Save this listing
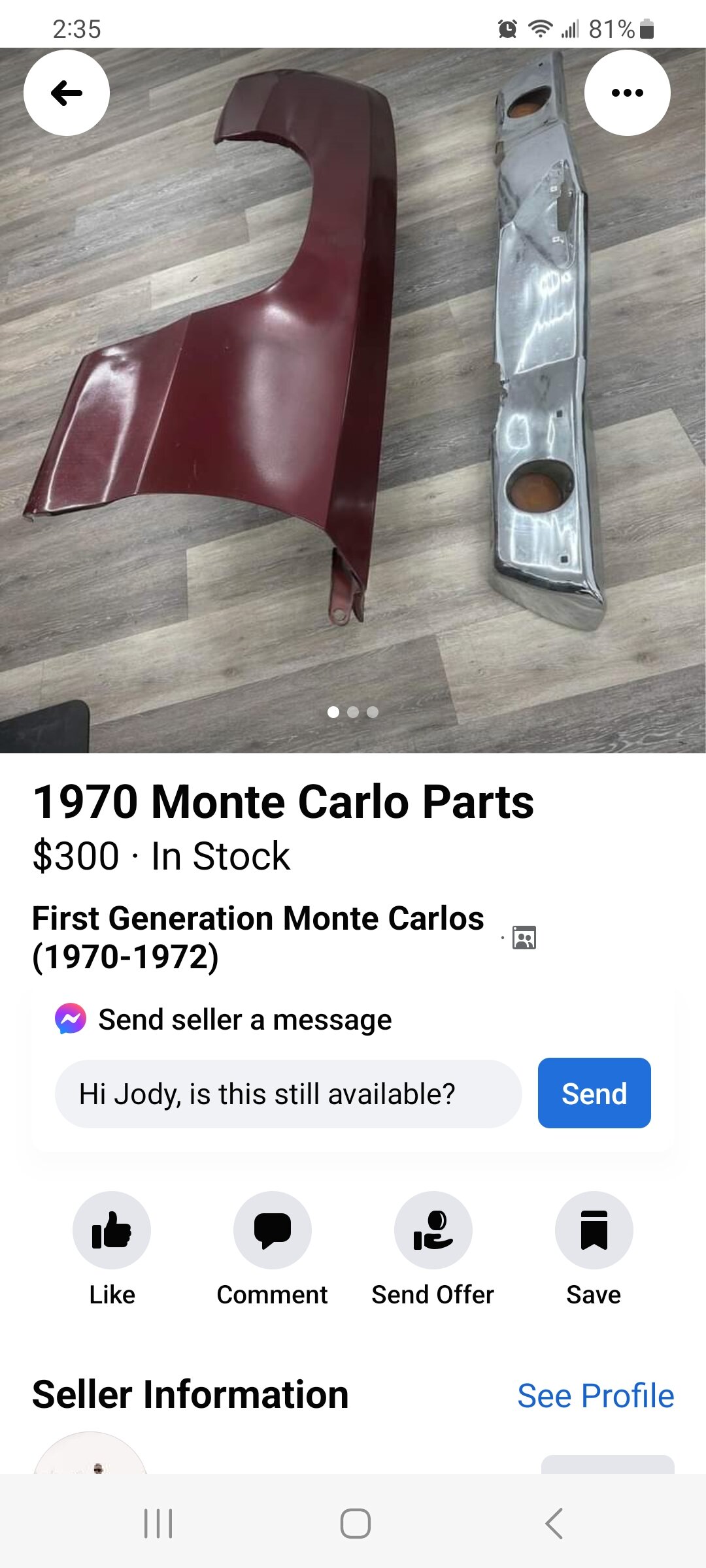This screenshot has width=706, height=1568. [x=594, y=1249]
